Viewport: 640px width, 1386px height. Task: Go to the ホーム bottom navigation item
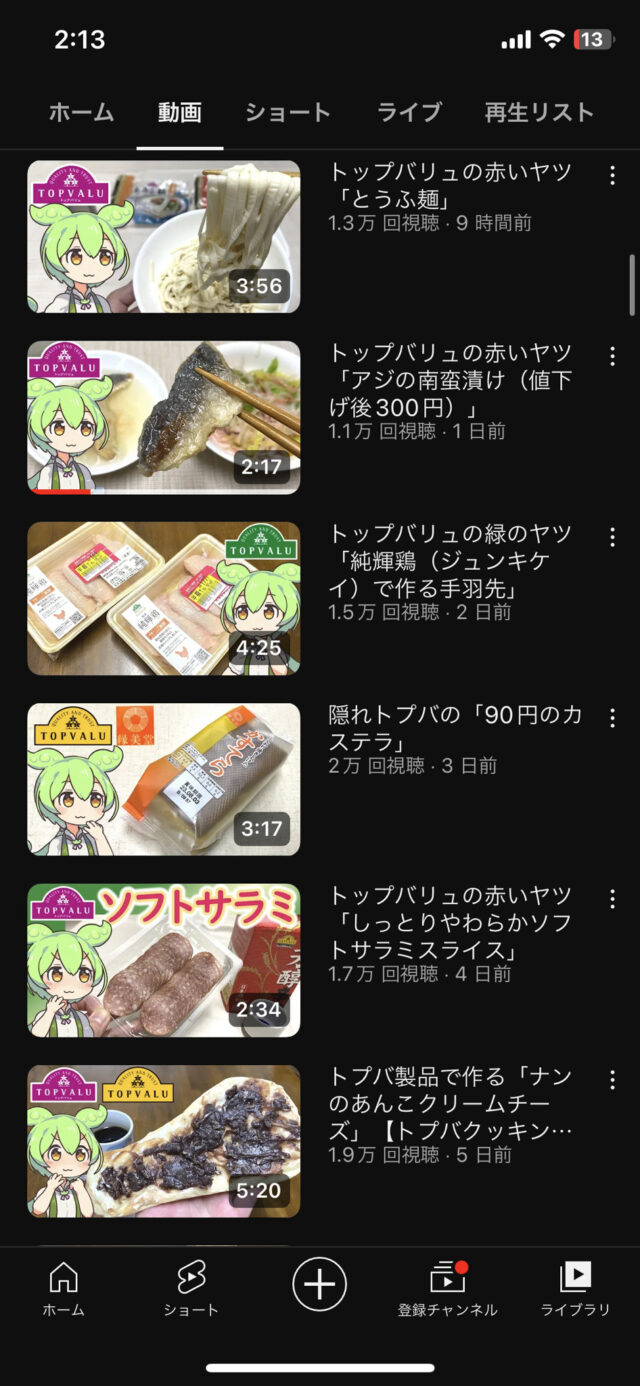(x=63, y=1287)
